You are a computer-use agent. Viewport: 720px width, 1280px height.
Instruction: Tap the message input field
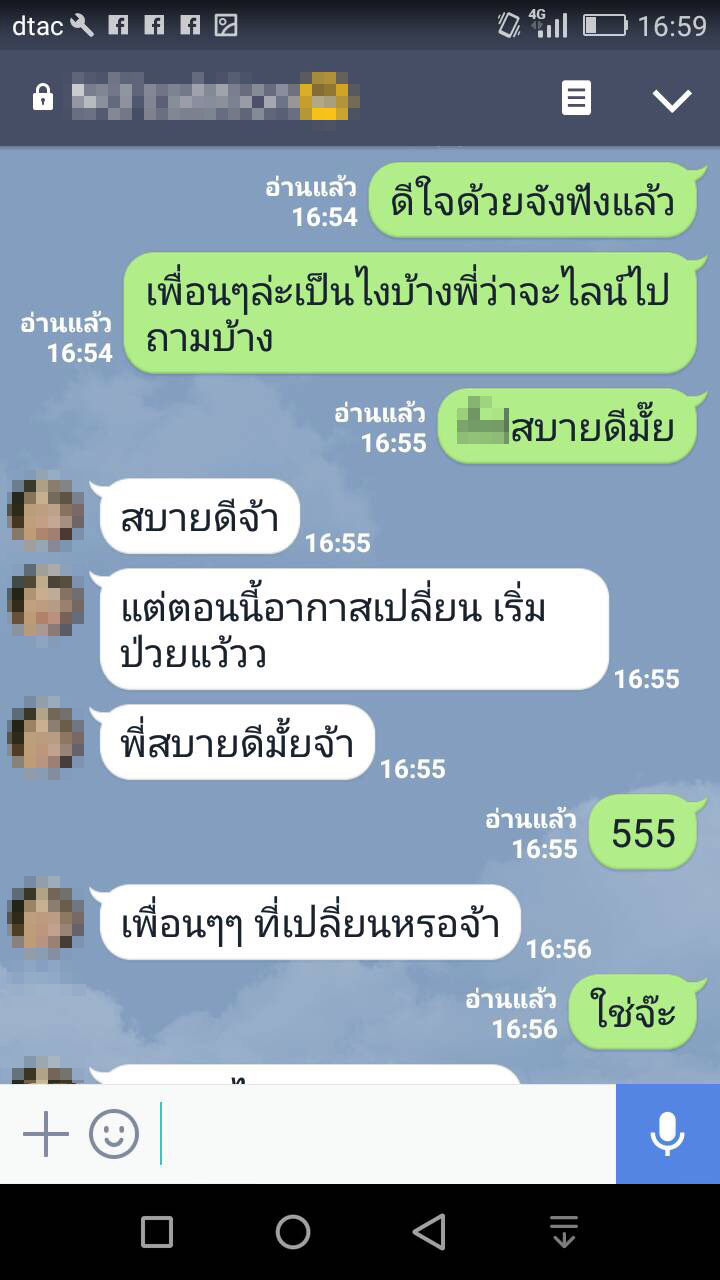click(386, 1134)
